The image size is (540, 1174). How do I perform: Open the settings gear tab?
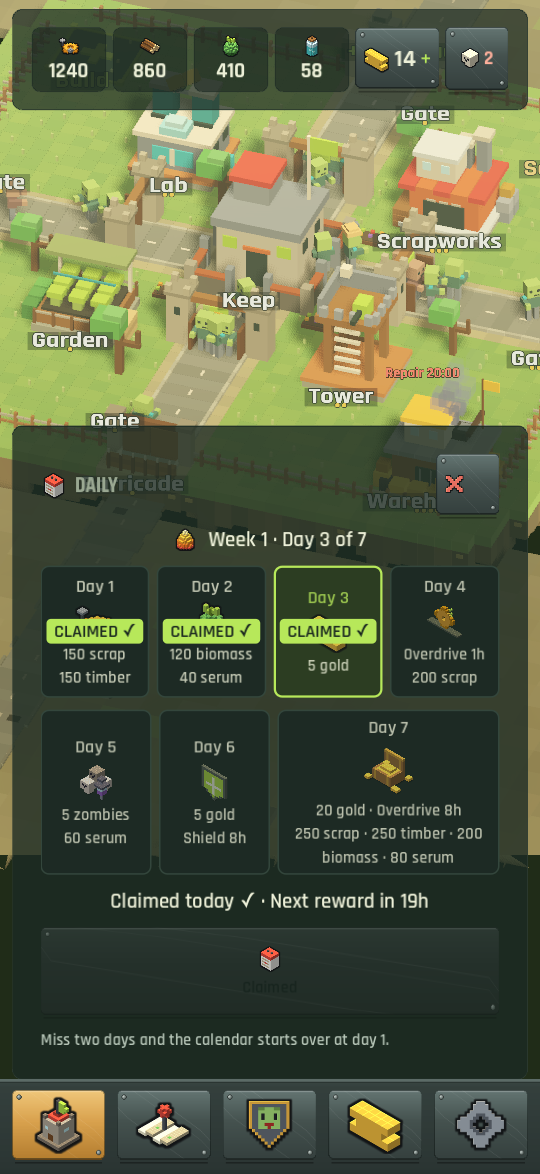(x=481, y=1125)
